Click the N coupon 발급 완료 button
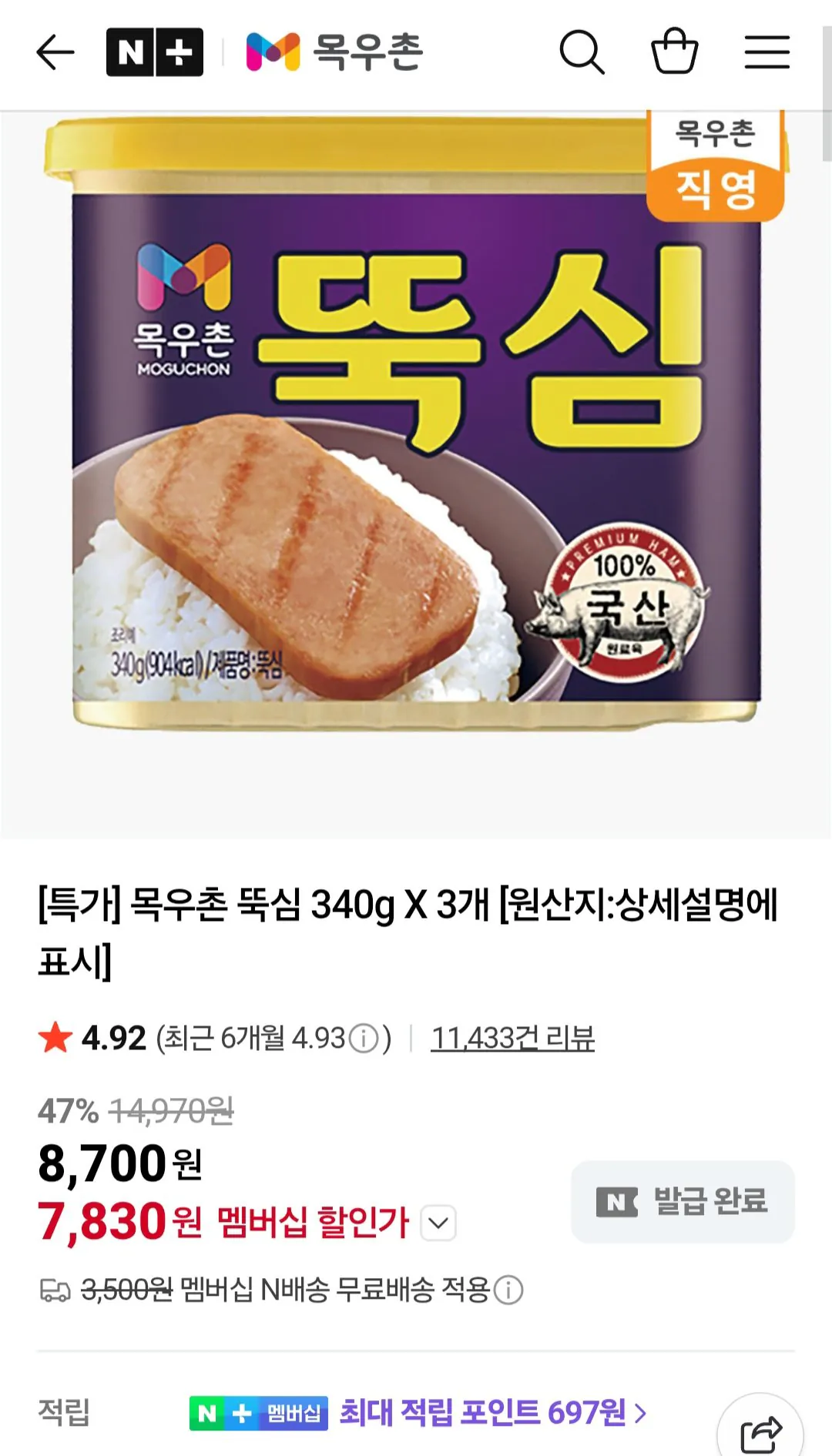The image size is (832, 1456). (x=681, y=1203)
